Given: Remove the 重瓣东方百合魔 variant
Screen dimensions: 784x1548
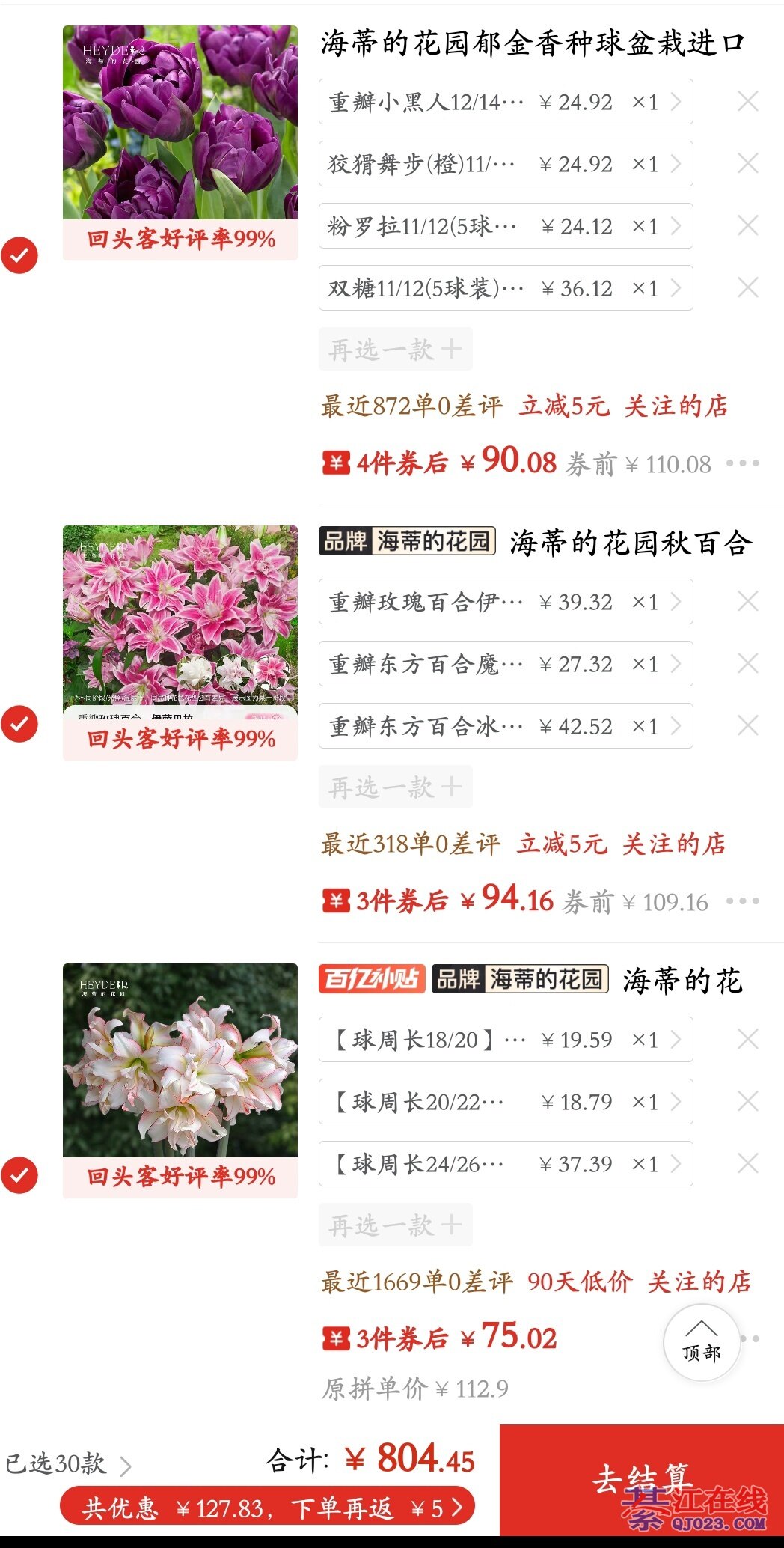Looking at the screenshot, I should point(747,663).
